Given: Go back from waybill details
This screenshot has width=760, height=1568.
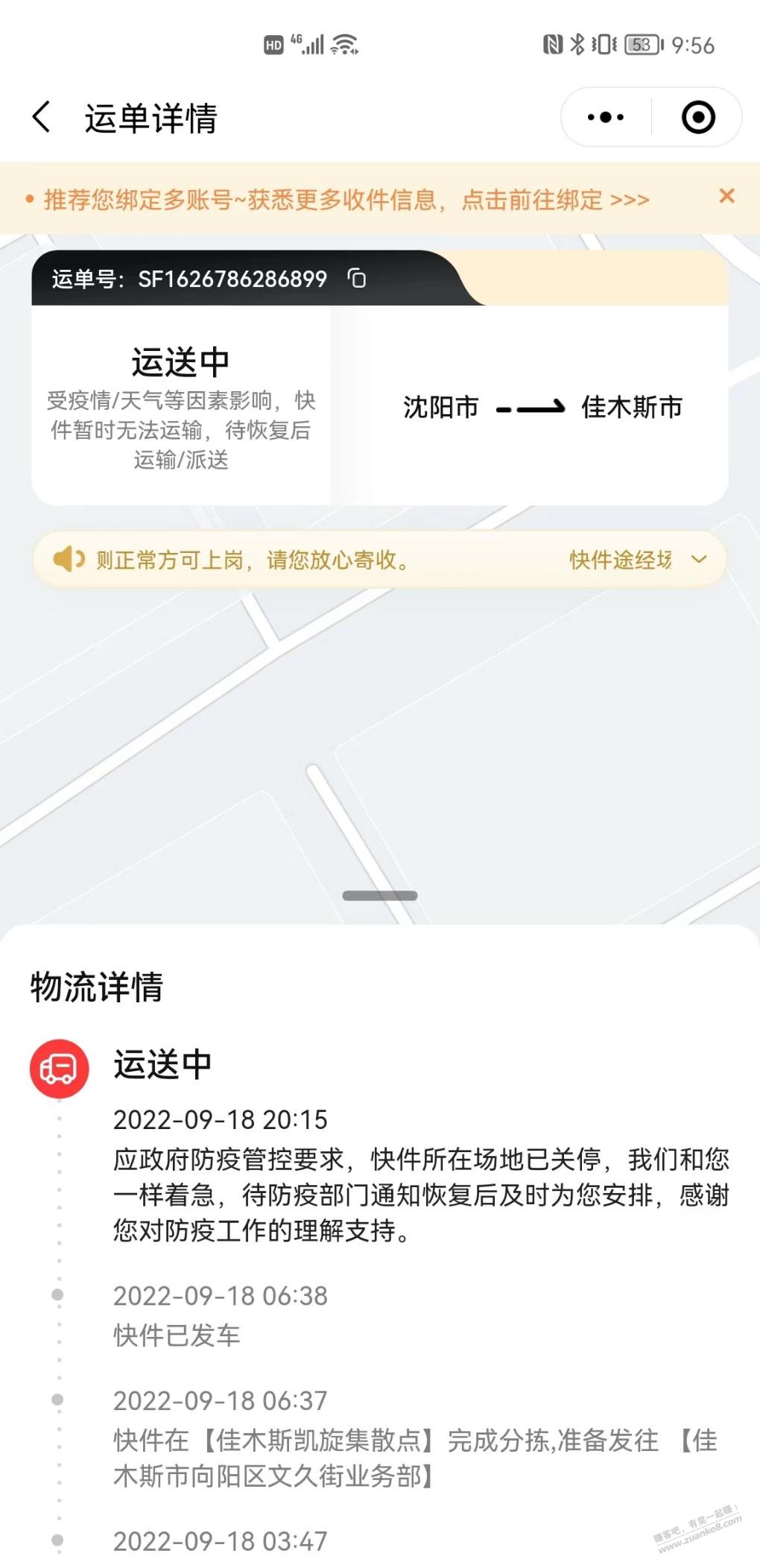Looking at the screenshot, I should tap(42, 118).
